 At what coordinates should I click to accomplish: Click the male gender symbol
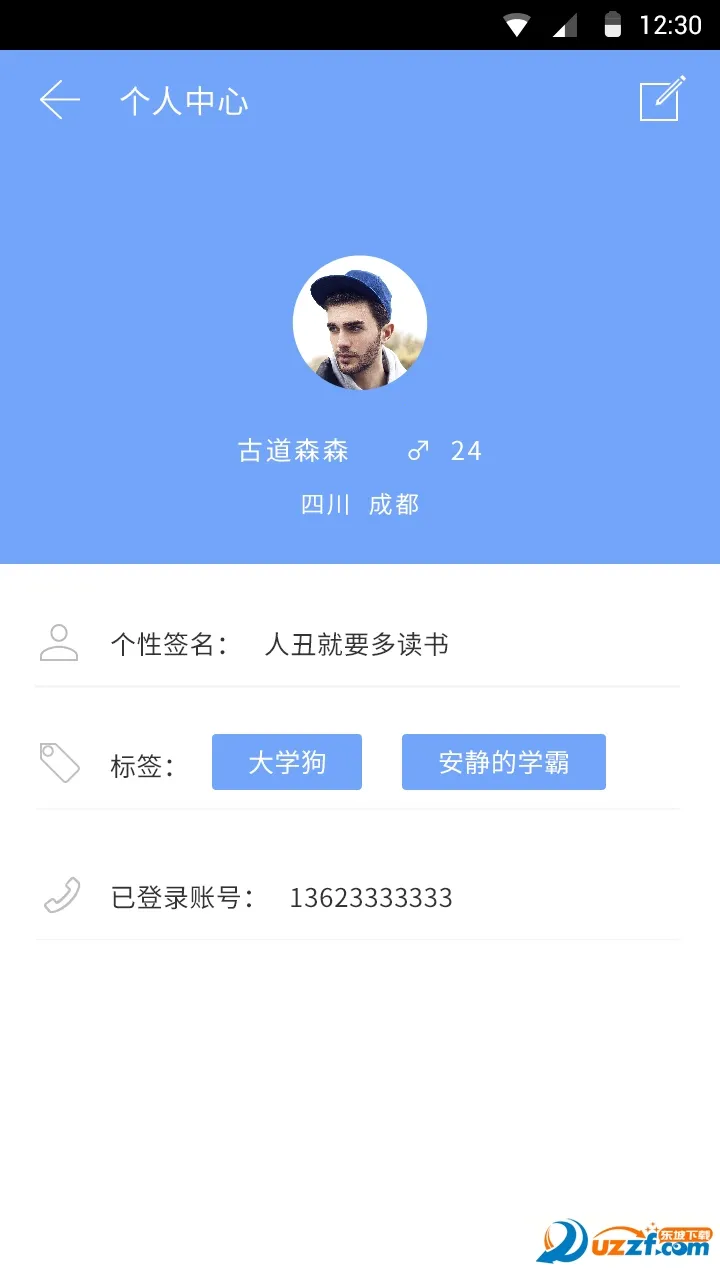[x=419, y=451]
